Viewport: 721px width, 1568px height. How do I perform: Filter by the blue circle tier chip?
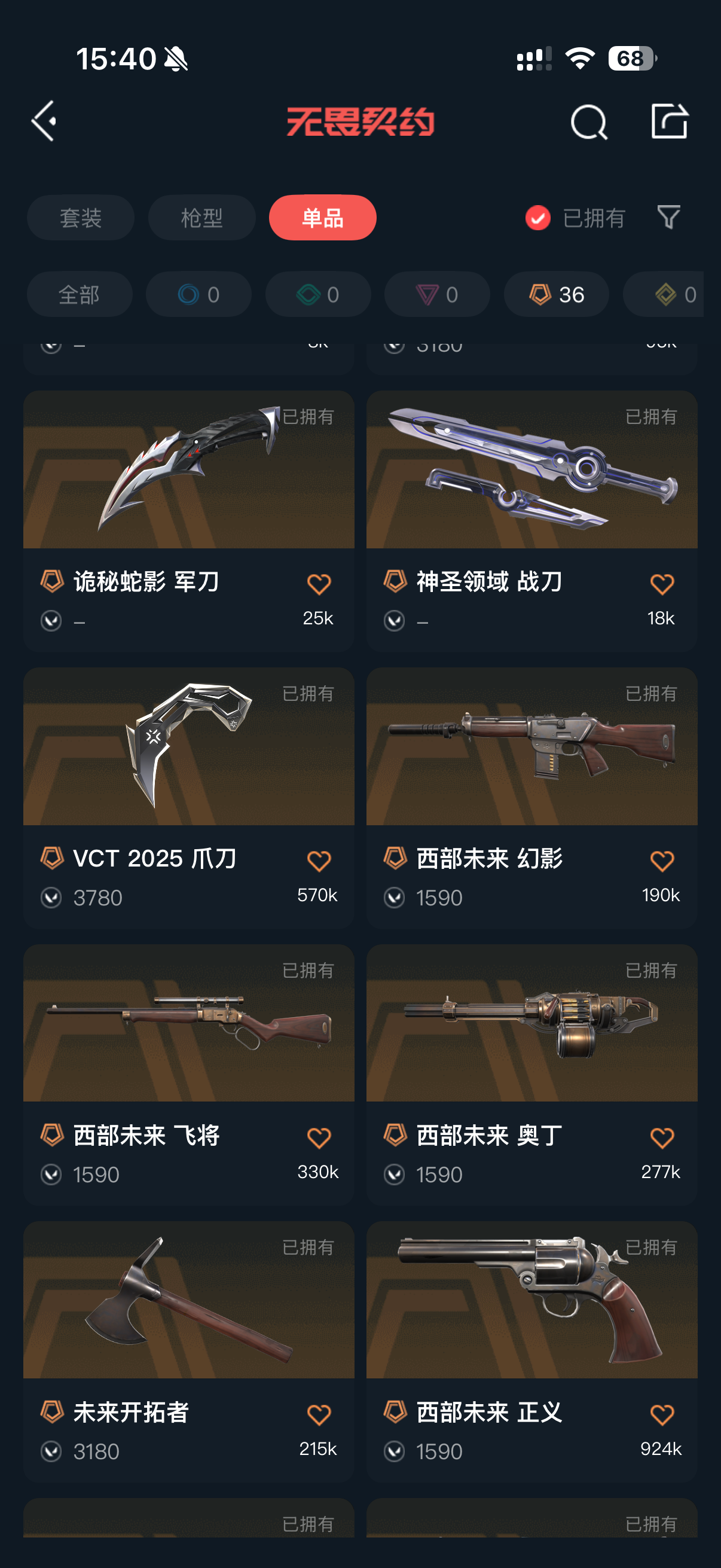coord(198,295)
